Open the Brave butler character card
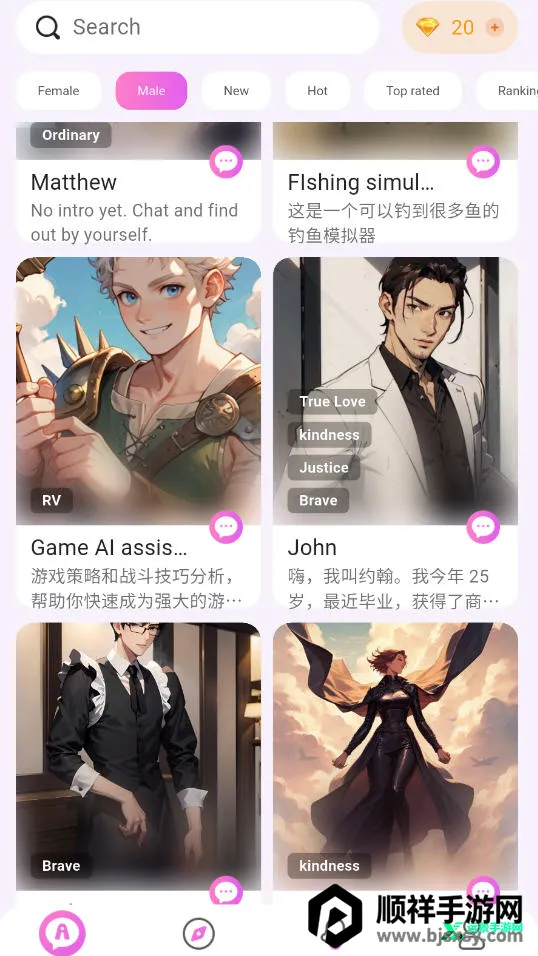Image resolution: width=538 pixels, height=956 pixels. click(x=138, y=756)
